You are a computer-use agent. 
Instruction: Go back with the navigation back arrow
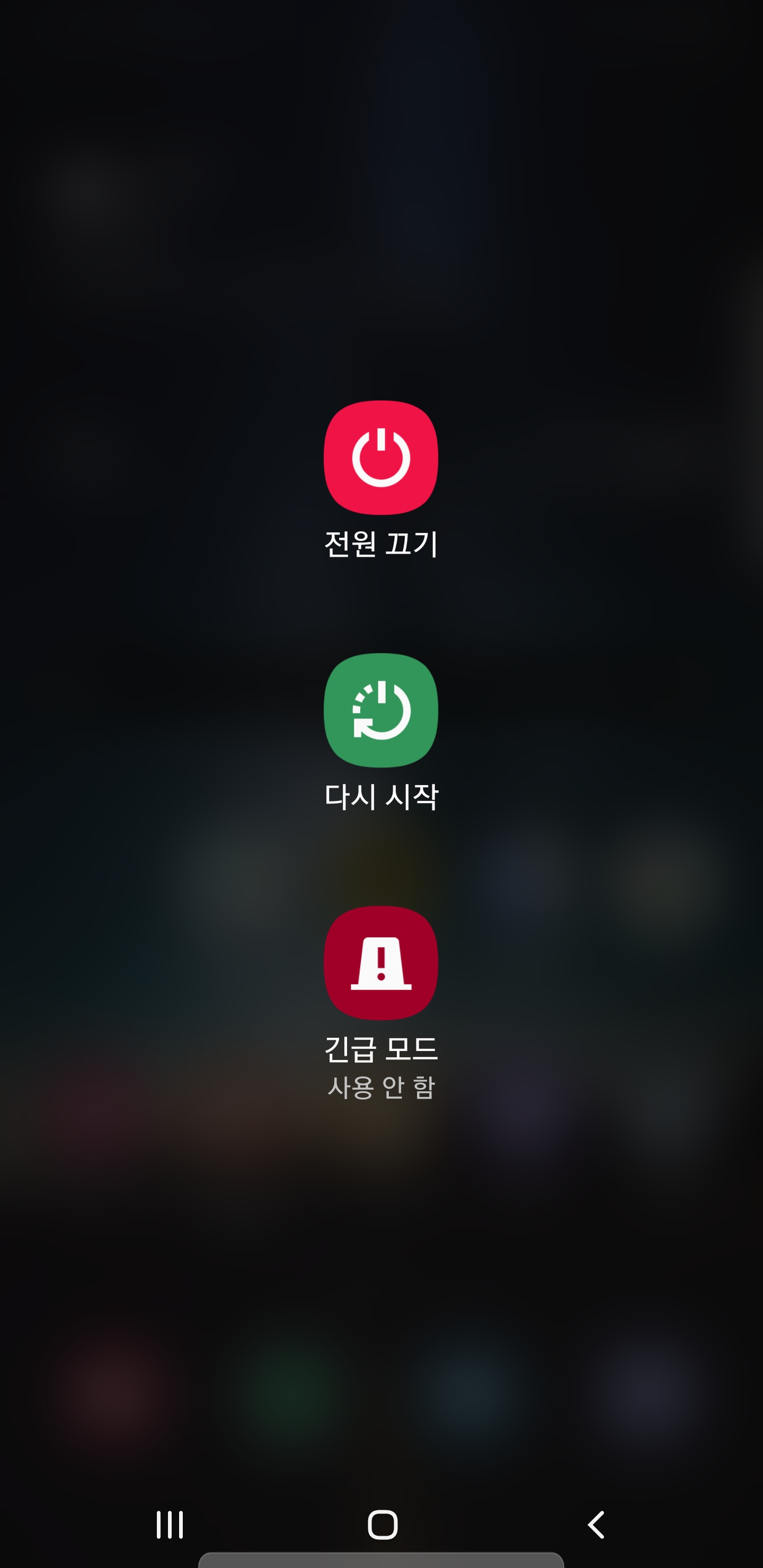[596, 1524]
